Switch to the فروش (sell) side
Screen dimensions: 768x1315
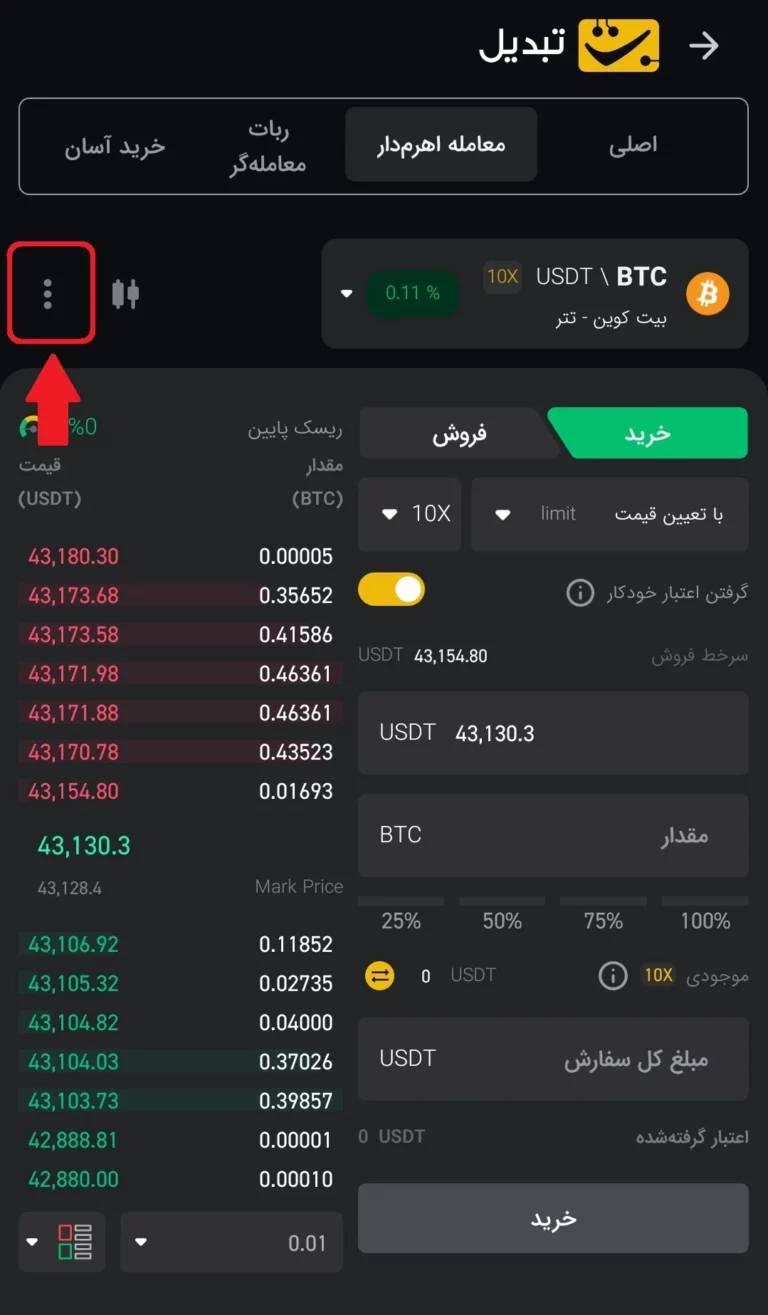tap(458, 434)
